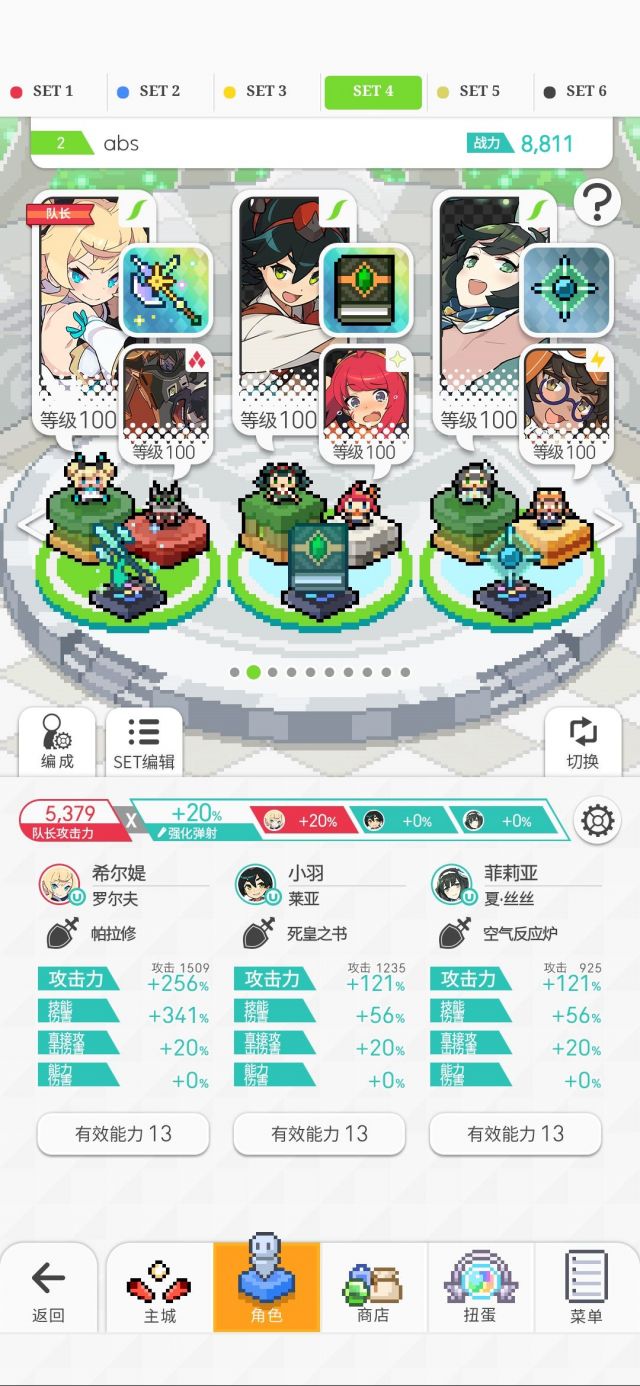
Task: Open the help question mark
Action: 597,204
